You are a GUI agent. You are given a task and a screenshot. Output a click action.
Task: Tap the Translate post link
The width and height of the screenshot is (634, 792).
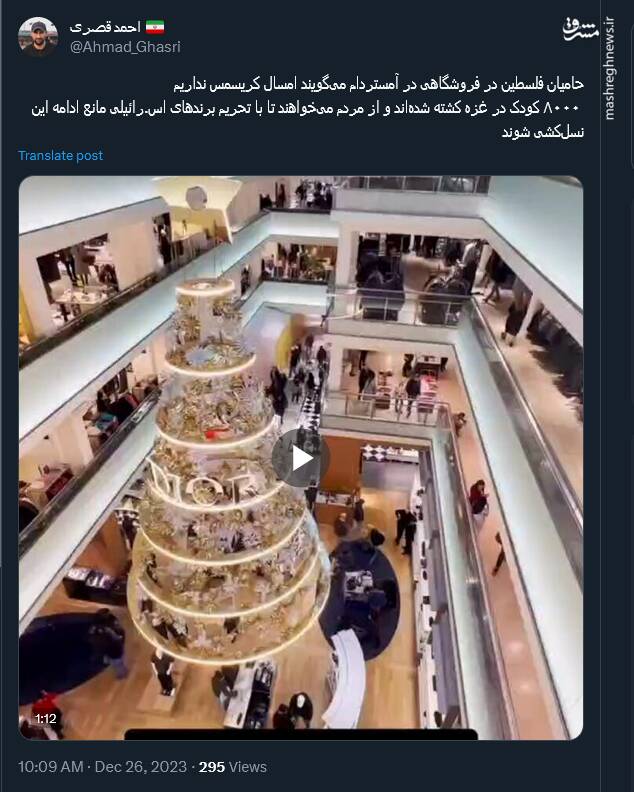(60, 156)
